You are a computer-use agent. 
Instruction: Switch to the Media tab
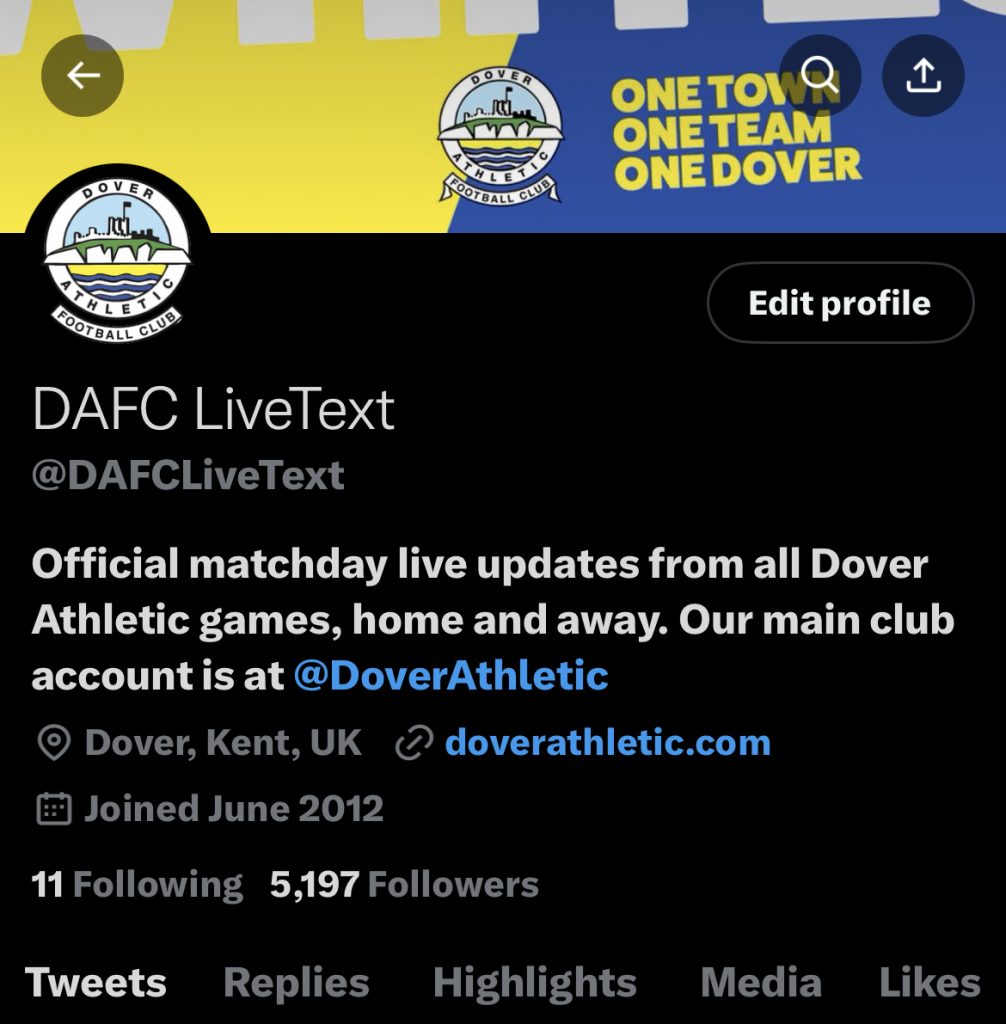(760, 982)
